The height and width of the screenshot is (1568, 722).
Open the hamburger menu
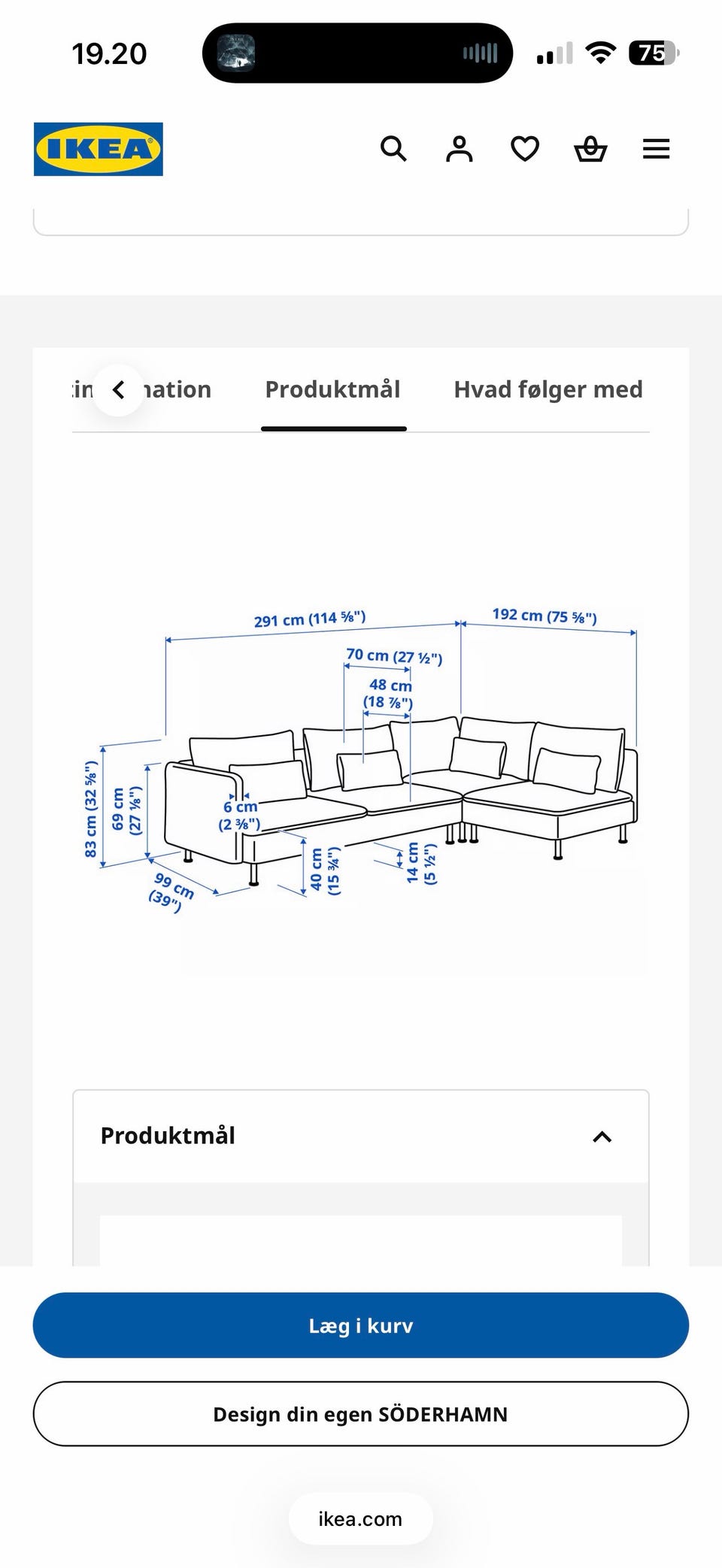coord(656,149)
